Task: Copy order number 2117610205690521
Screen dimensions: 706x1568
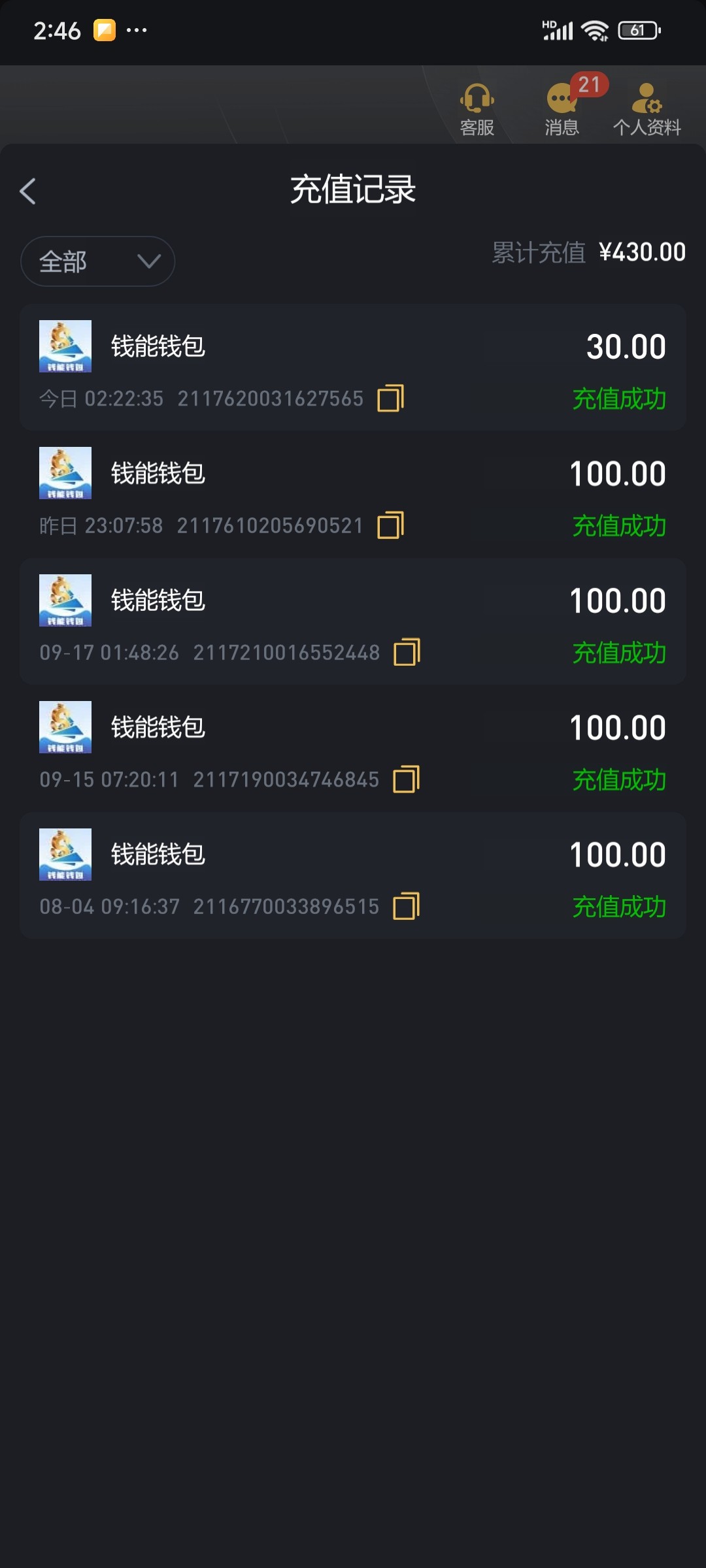Action: (x=390, y=525)
